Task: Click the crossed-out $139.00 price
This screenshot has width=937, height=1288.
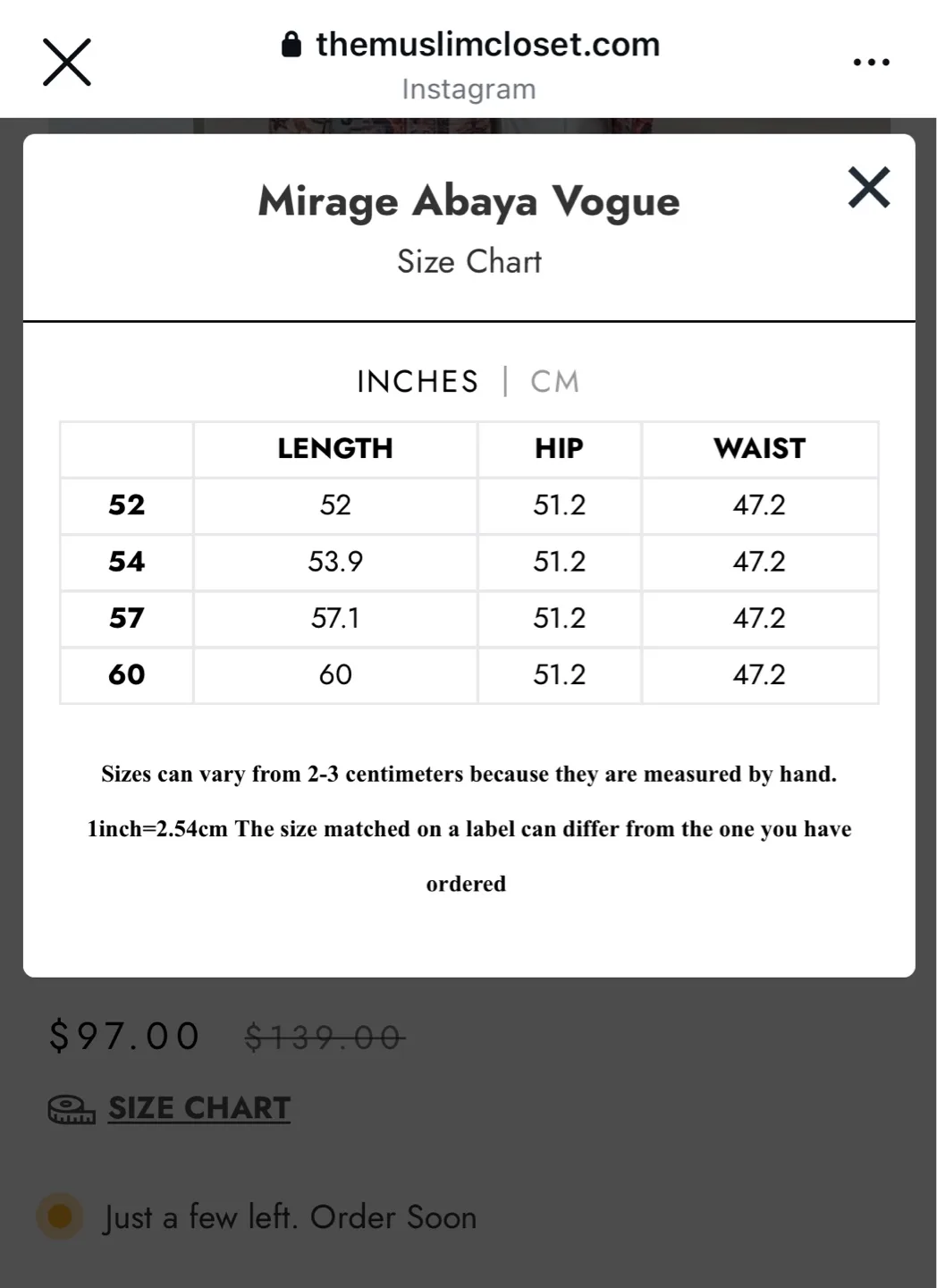Action: coord(323,1035)
